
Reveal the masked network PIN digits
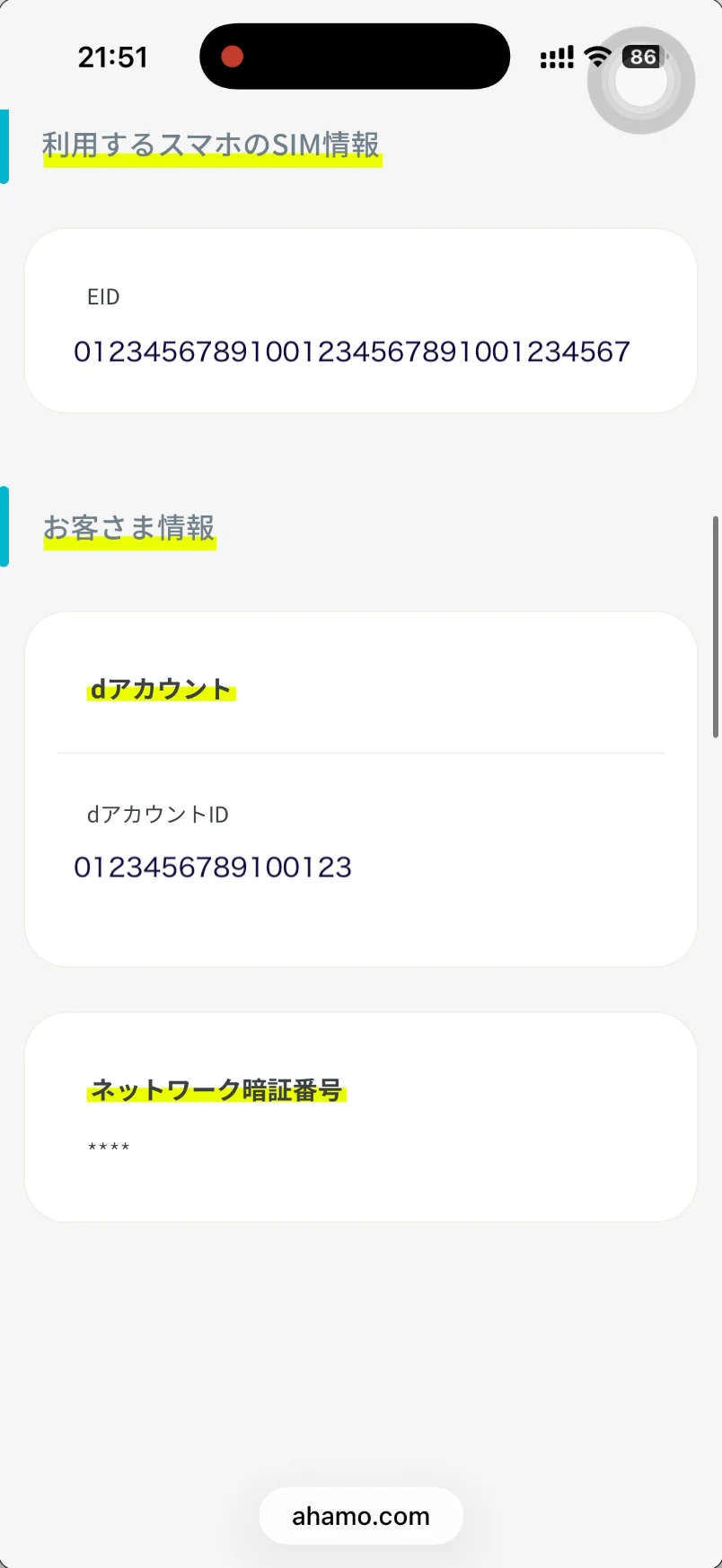pyautogui.click(x=108, y=1146)
